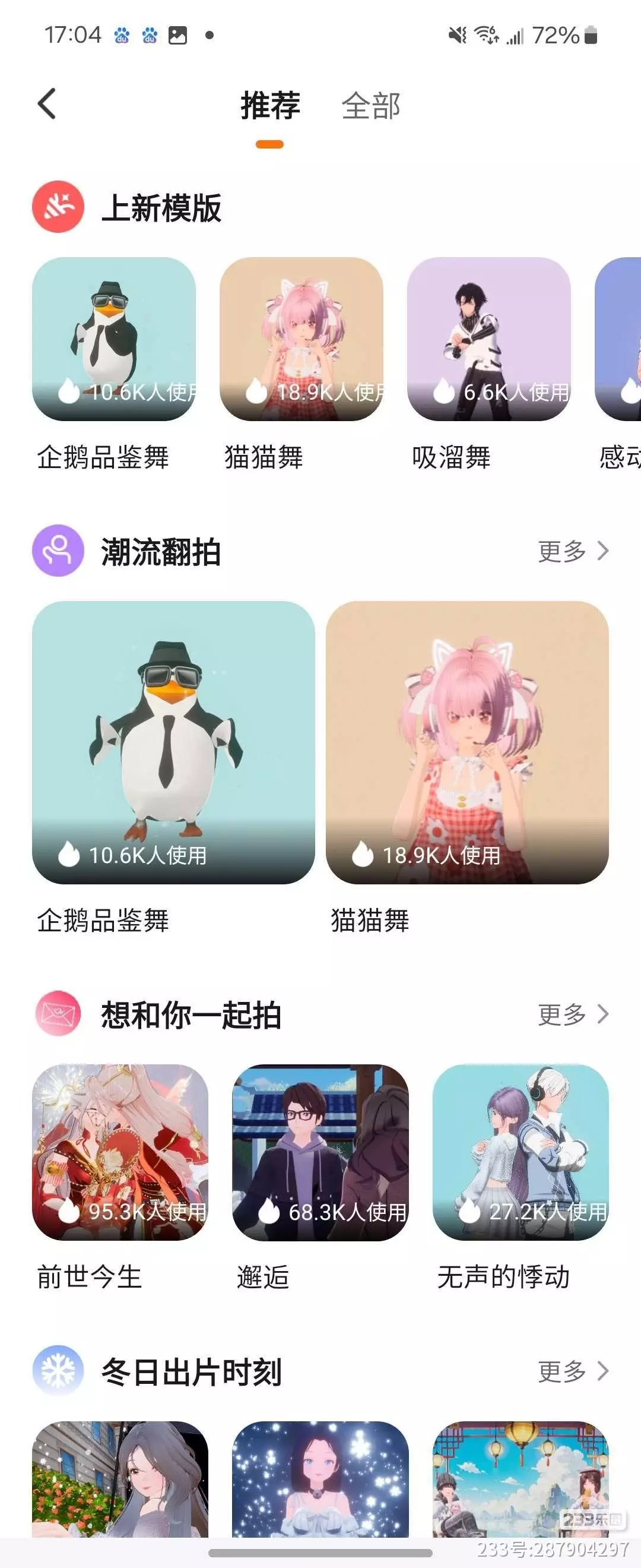Tap 更多 next to 潮流翻拍
641x1568 pixels.
[572, 552]
